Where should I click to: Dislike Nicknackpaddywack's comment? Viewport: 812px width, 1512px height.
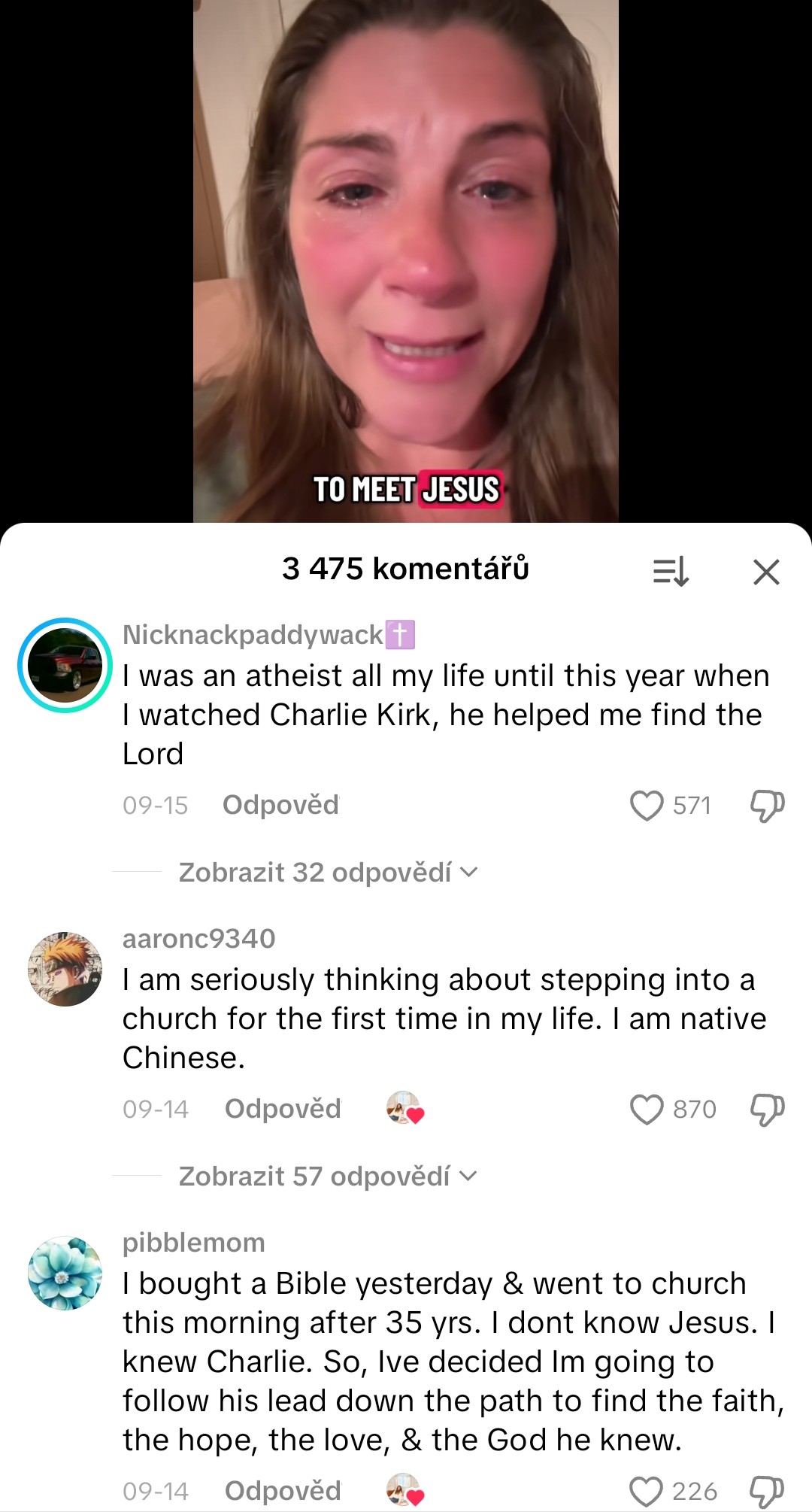[767, 806]
